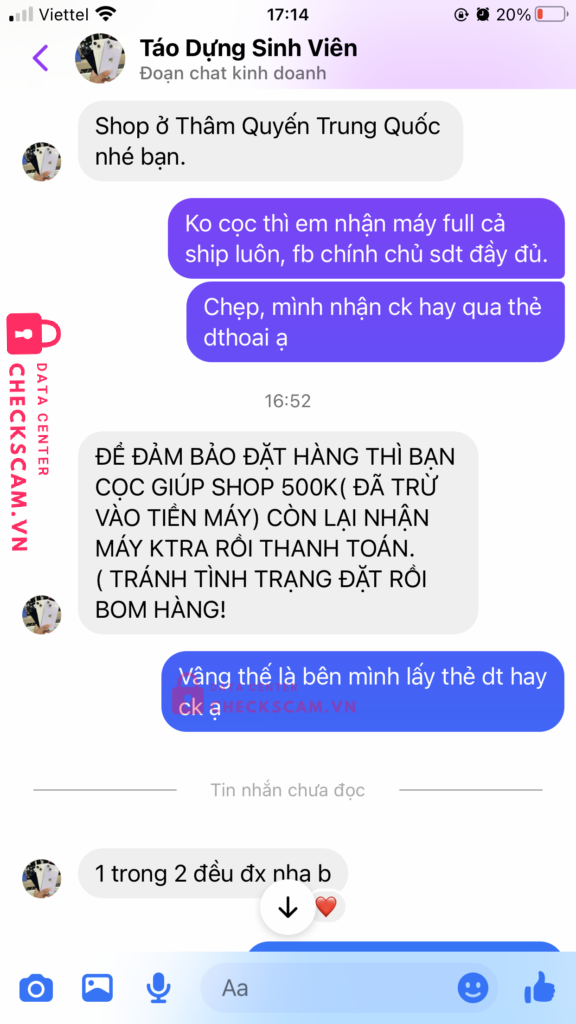Open the camera to take a photo
The image size is (576, 1024).
click(x=36, y=988)
